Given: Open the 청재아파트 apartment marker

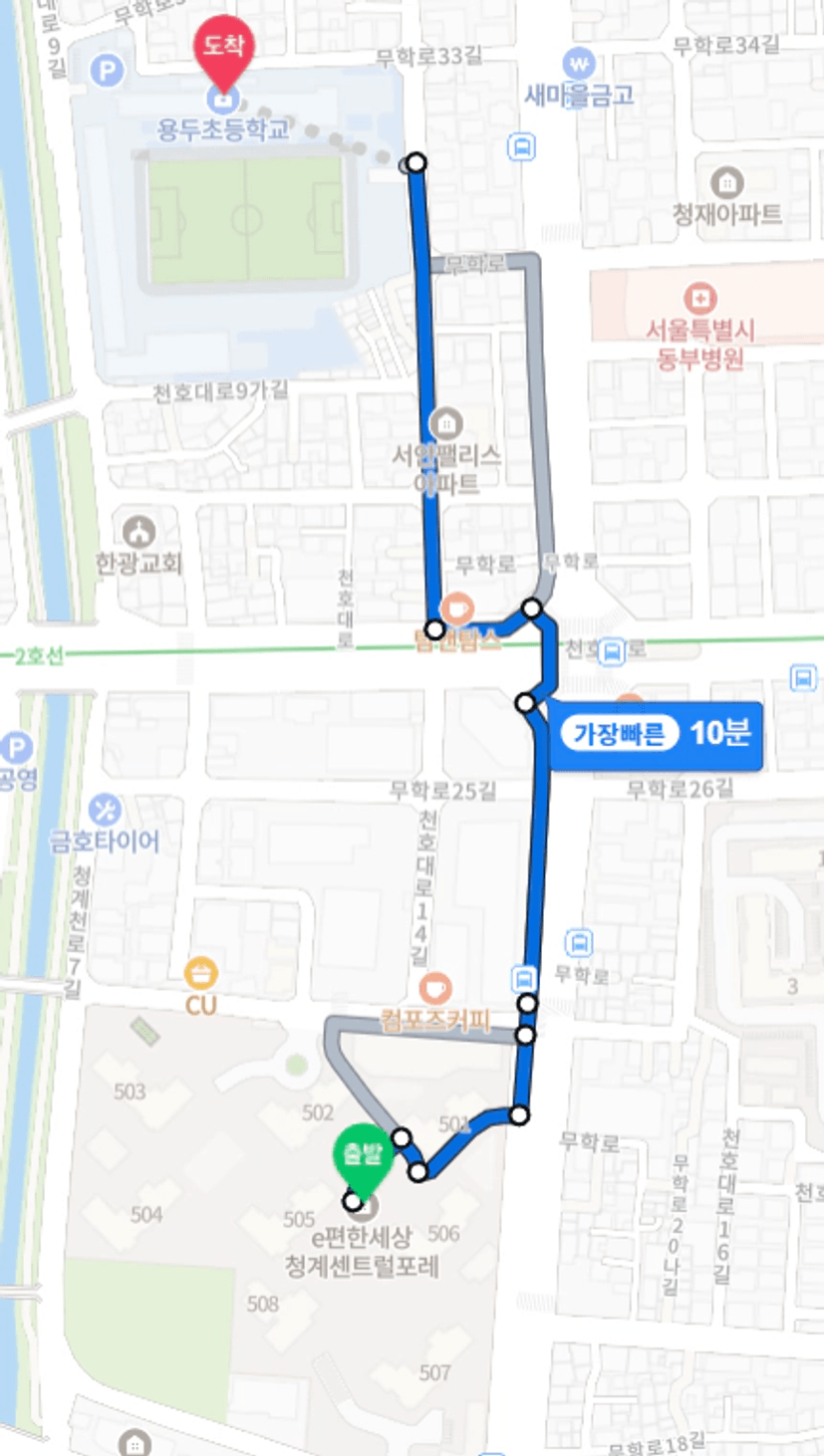Looking at the screenshot, I should [728, 183].
